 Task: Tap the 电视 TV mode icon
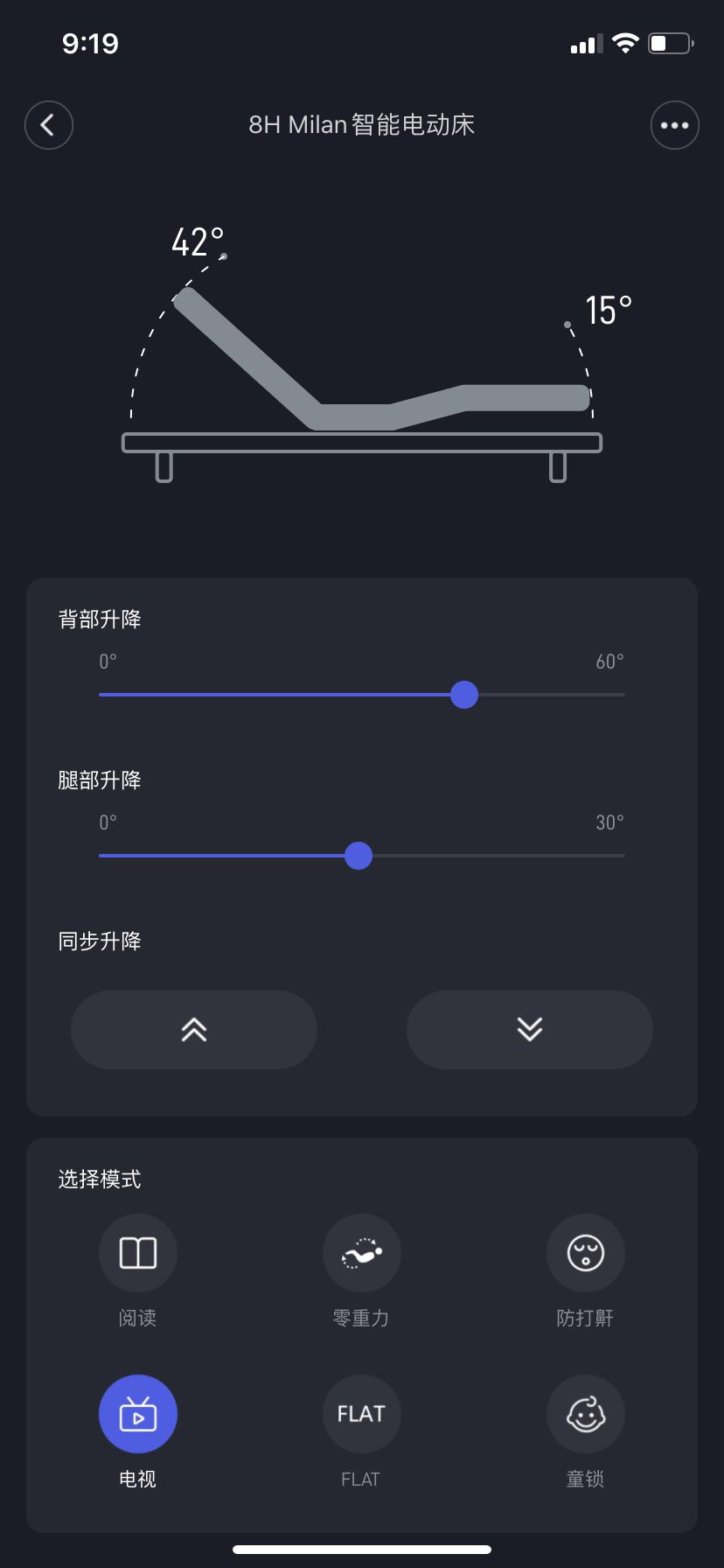tap(137, 1431)
